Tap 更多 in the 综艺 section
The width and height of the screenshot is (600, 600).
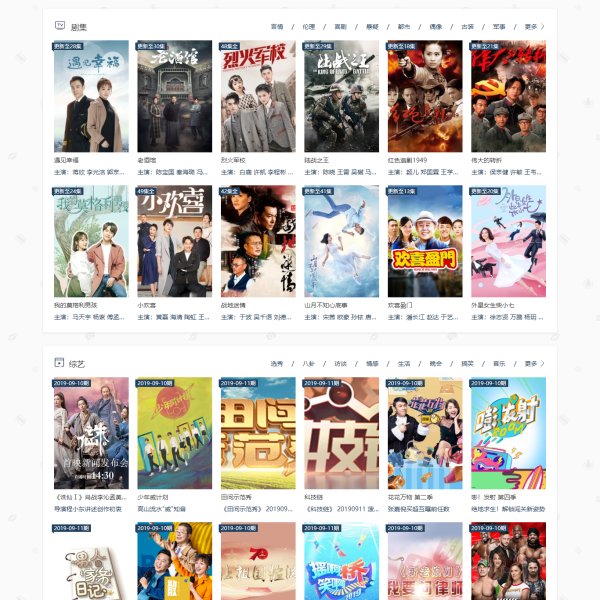[533, 363]
